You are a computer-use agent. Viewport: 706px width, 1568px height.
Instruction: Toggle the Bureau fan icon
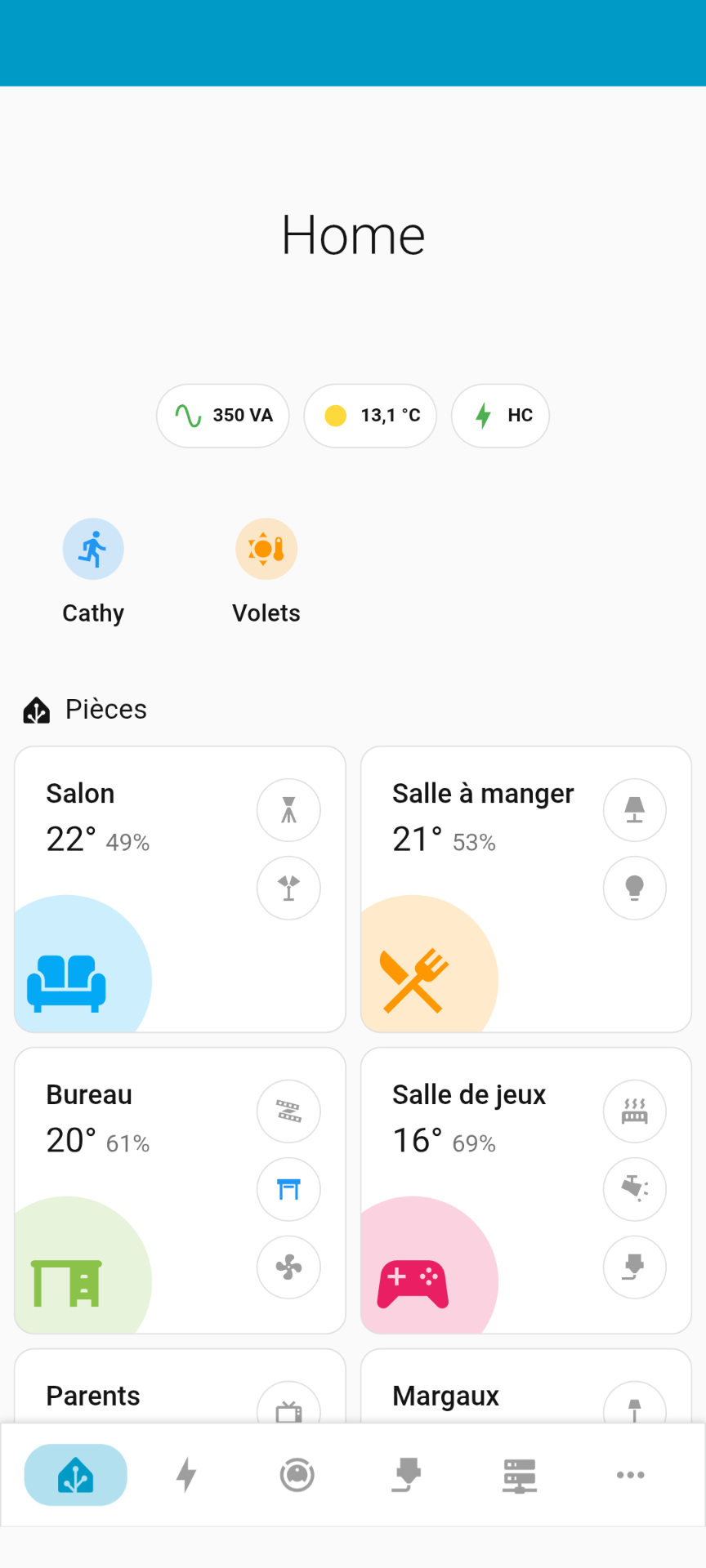click(x=288, y=1267)
